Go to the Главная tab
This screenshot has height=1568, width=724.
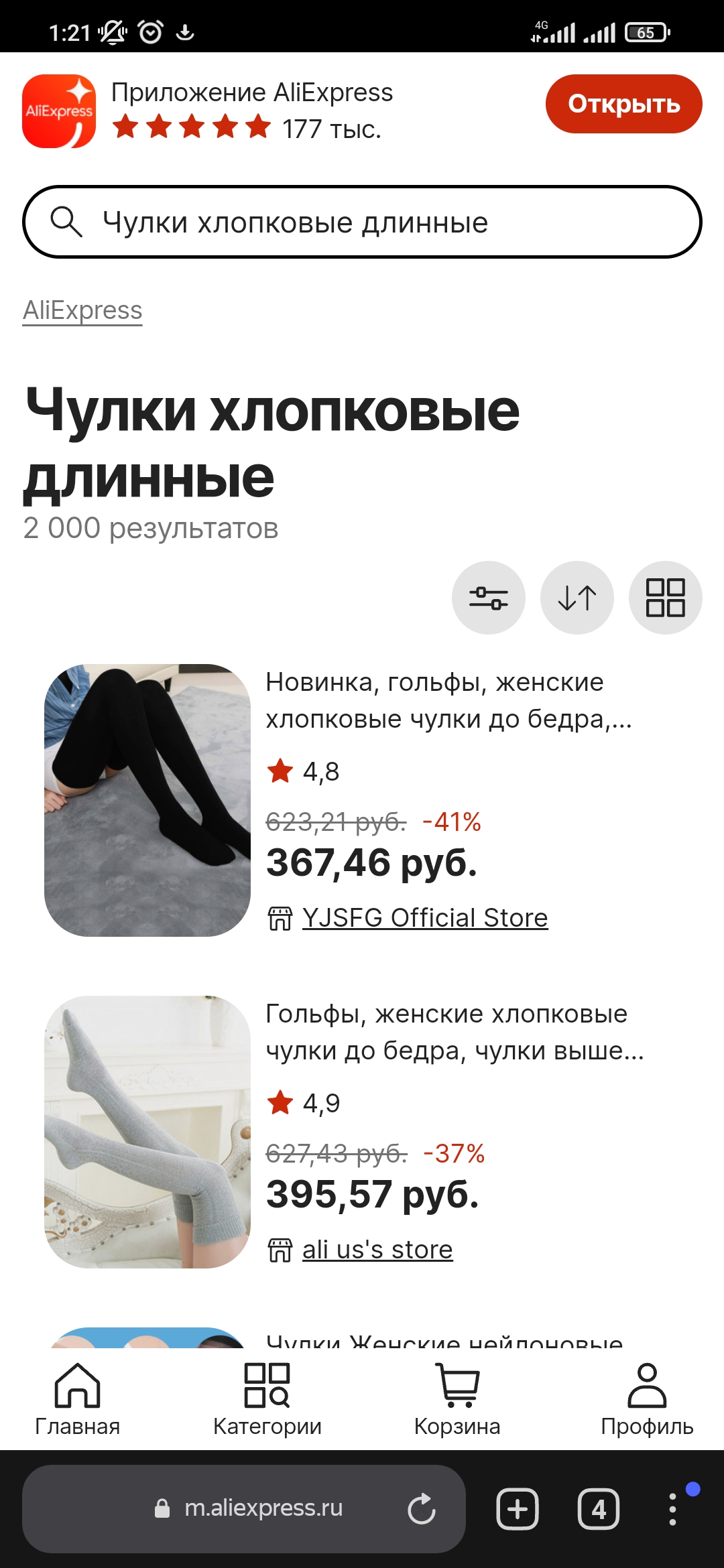click(78, 1399)
